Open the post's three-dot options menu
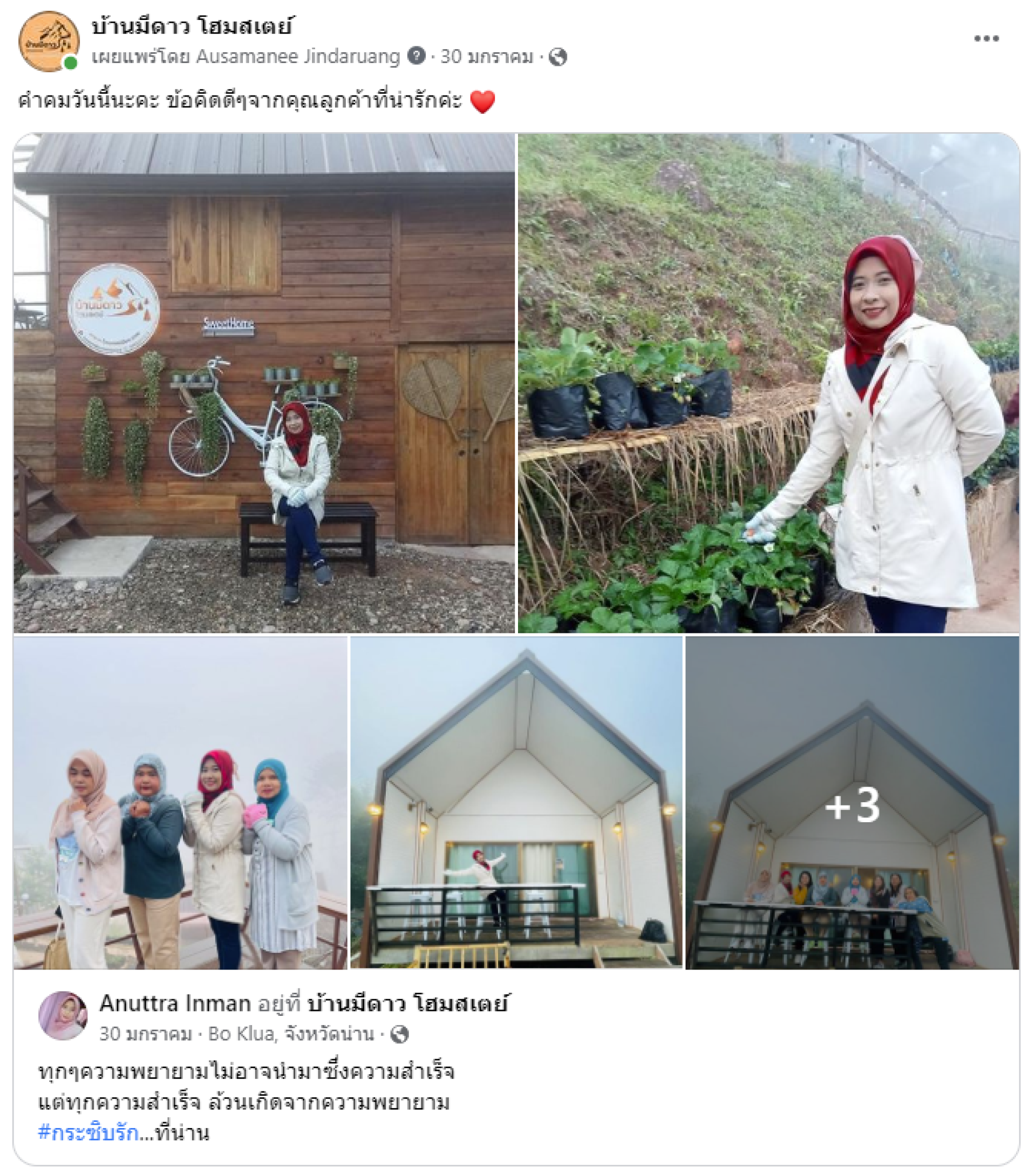The image size is (1036, 1168). [x=986, y=38]
